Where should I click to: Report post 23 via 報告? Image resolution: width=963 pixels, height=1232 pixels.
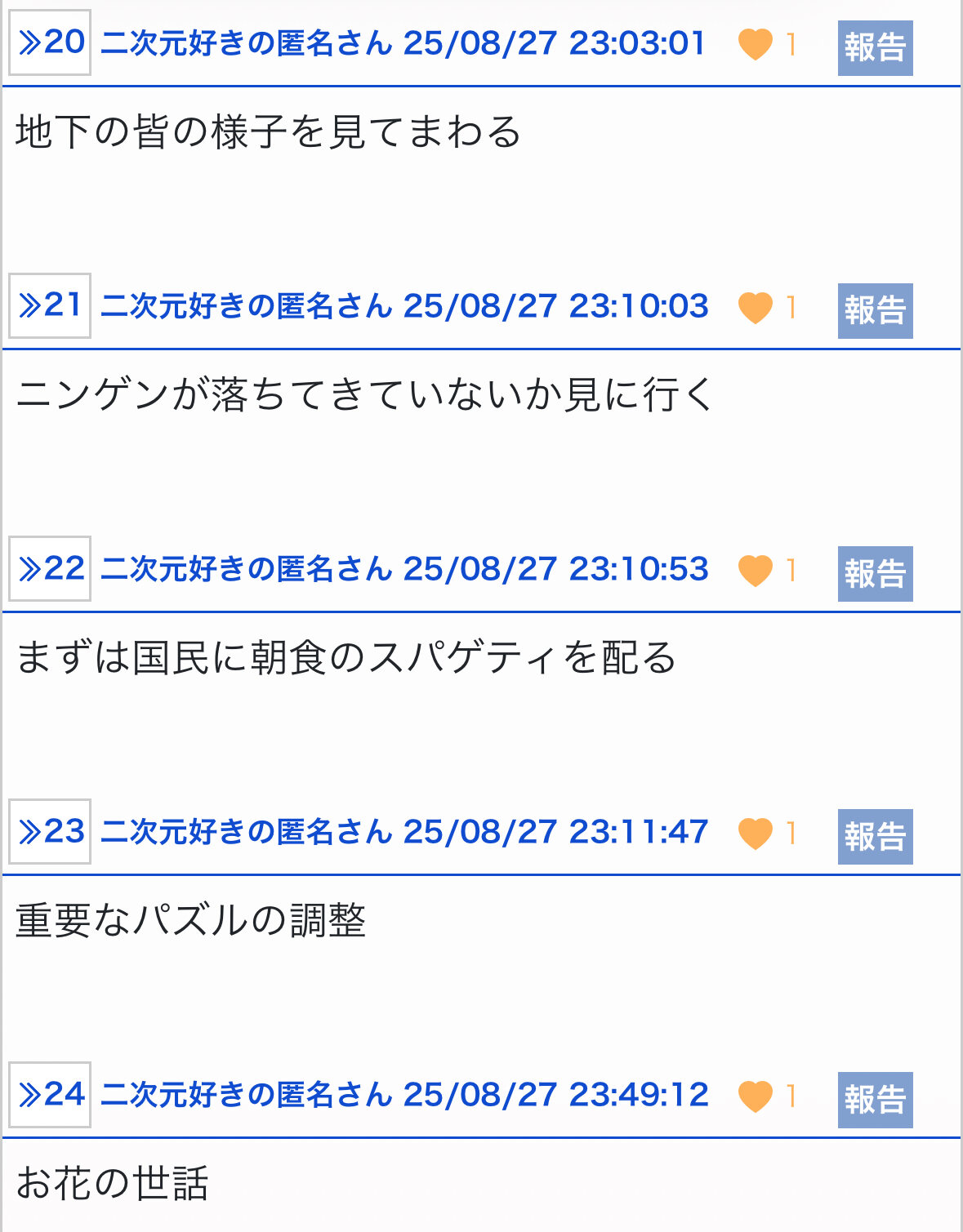point(875,837)
